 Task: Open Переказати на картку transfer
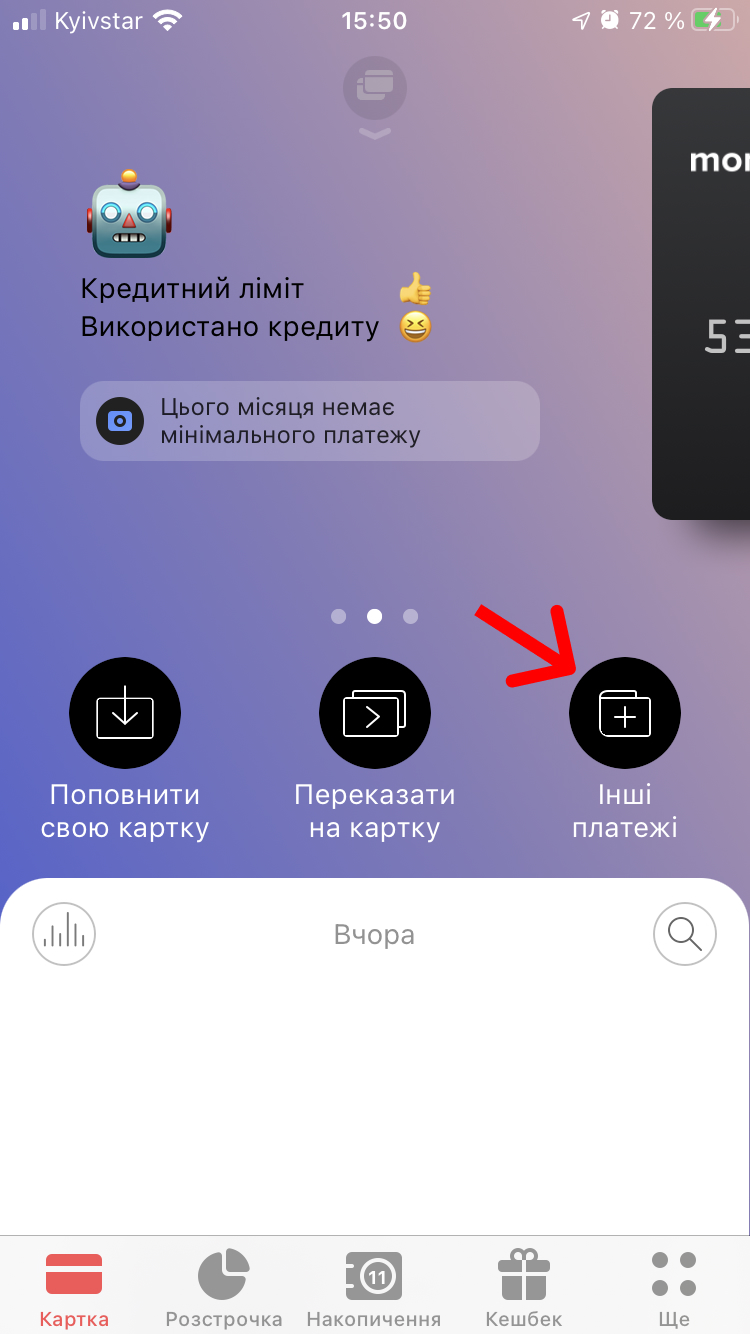[x=375, y=714]
